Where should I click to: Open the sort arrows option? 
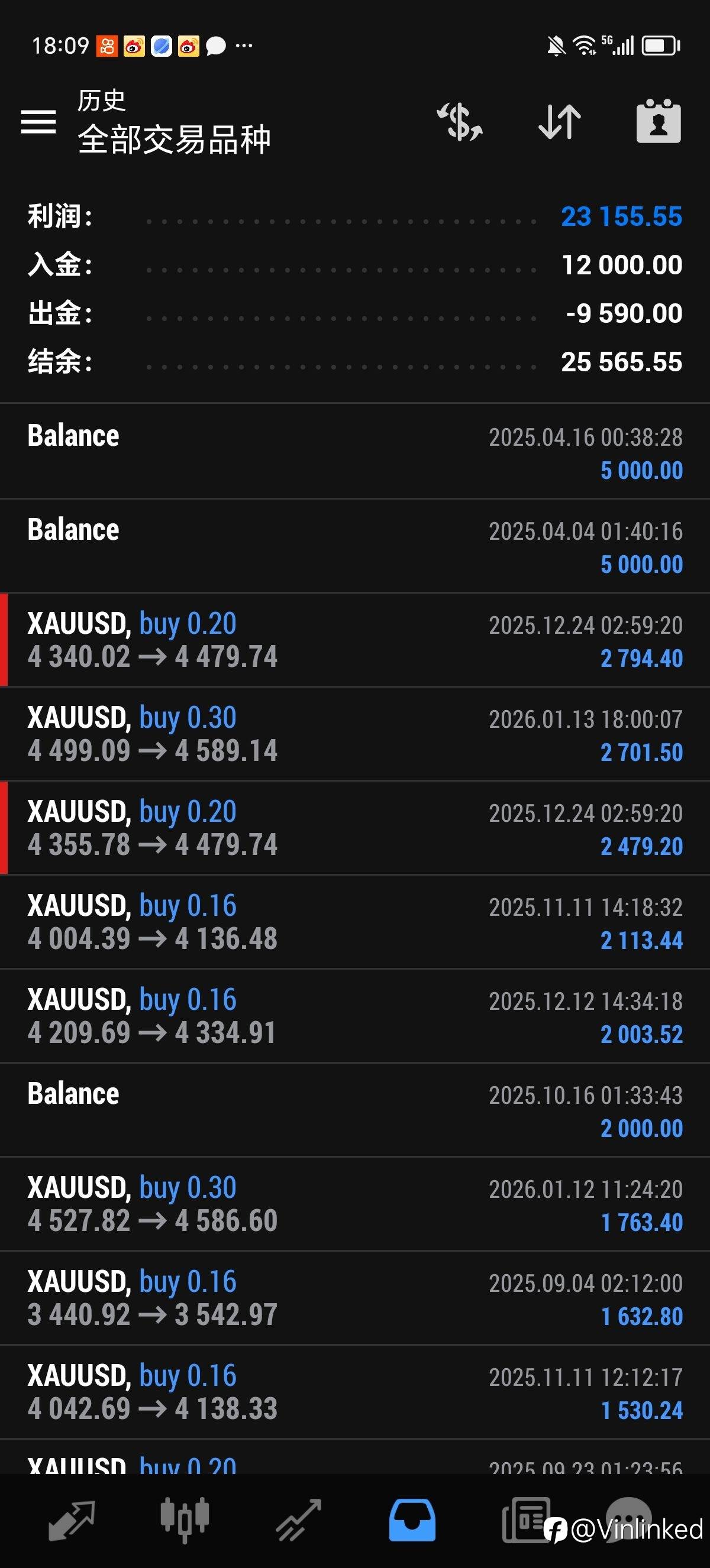pyautogui.click(x=560, y=122)
